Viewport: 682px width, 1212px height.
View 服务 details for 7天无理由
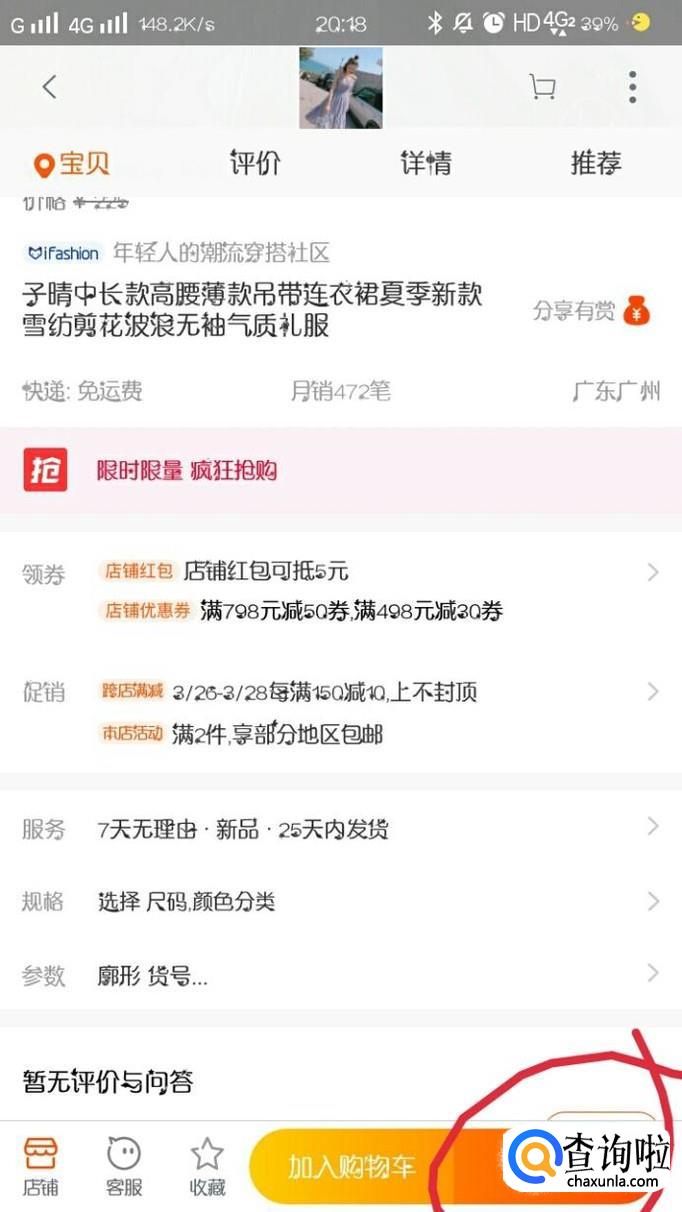(x=340, y=829)
